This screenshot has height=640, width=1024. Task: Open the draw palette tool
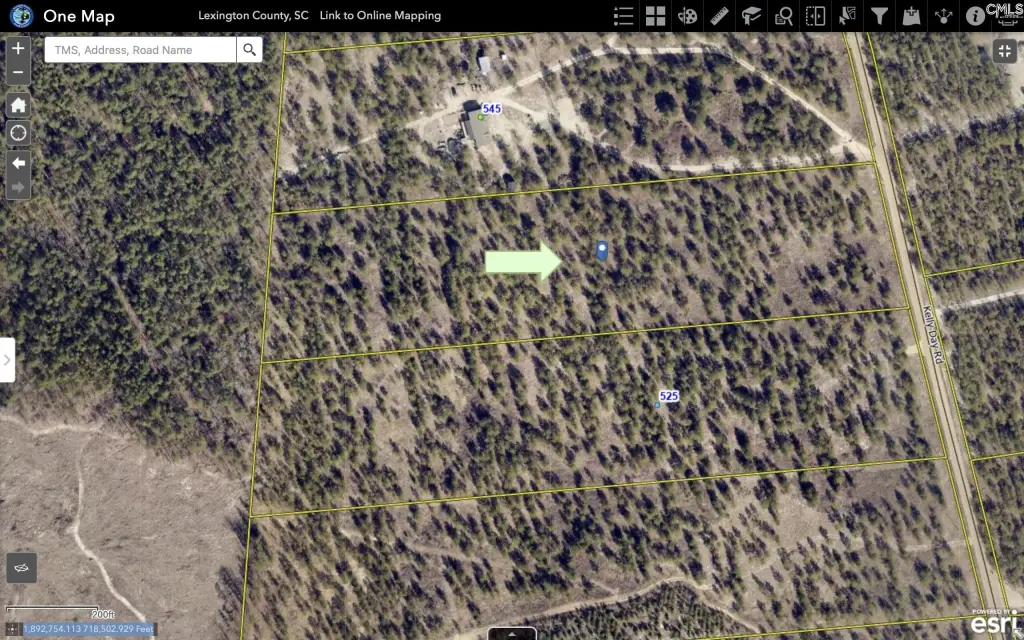[x=688, y=16]
